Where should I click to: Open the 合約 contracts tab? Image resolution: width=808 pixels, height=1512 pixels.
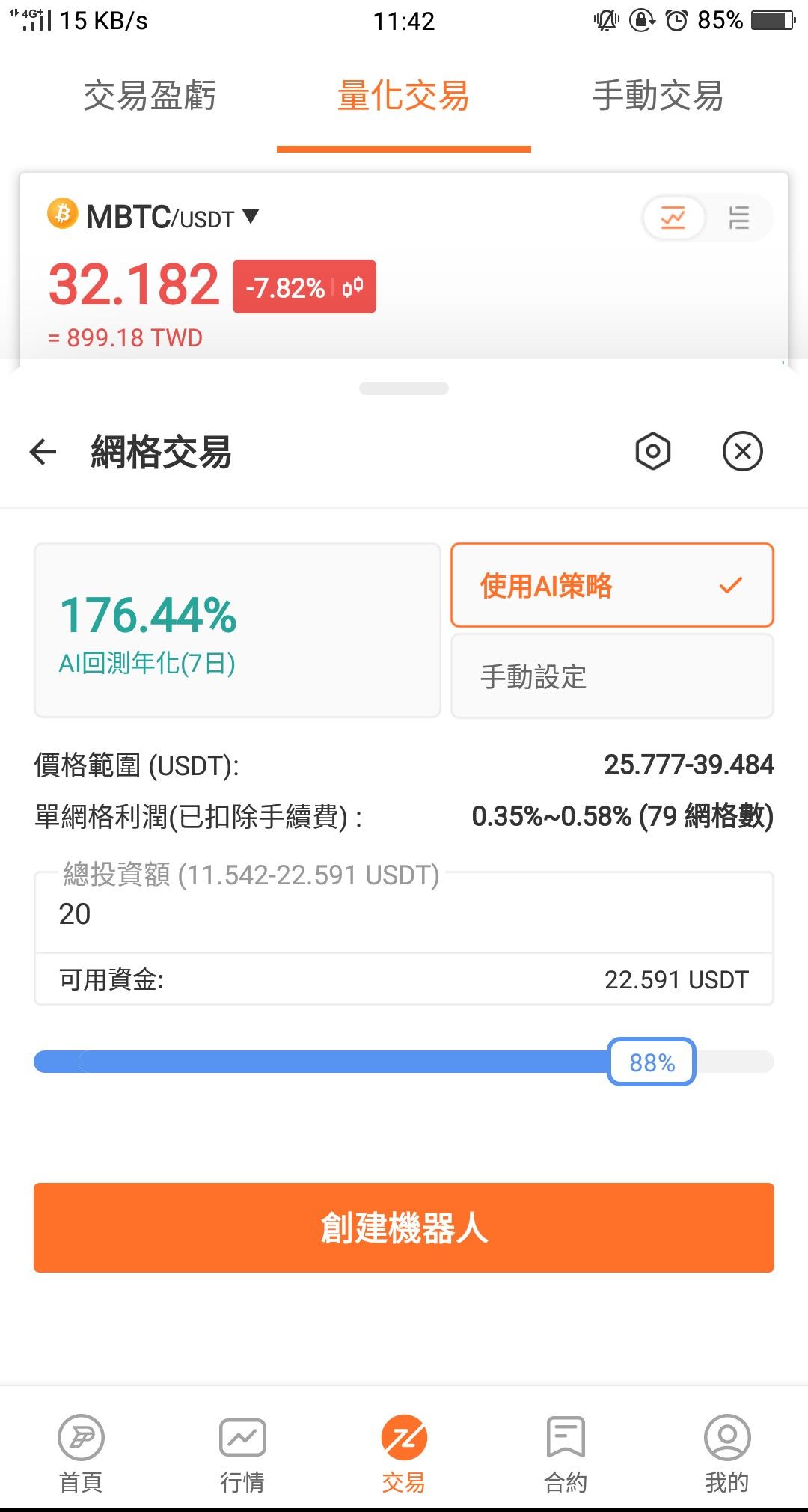(566, 1454)
